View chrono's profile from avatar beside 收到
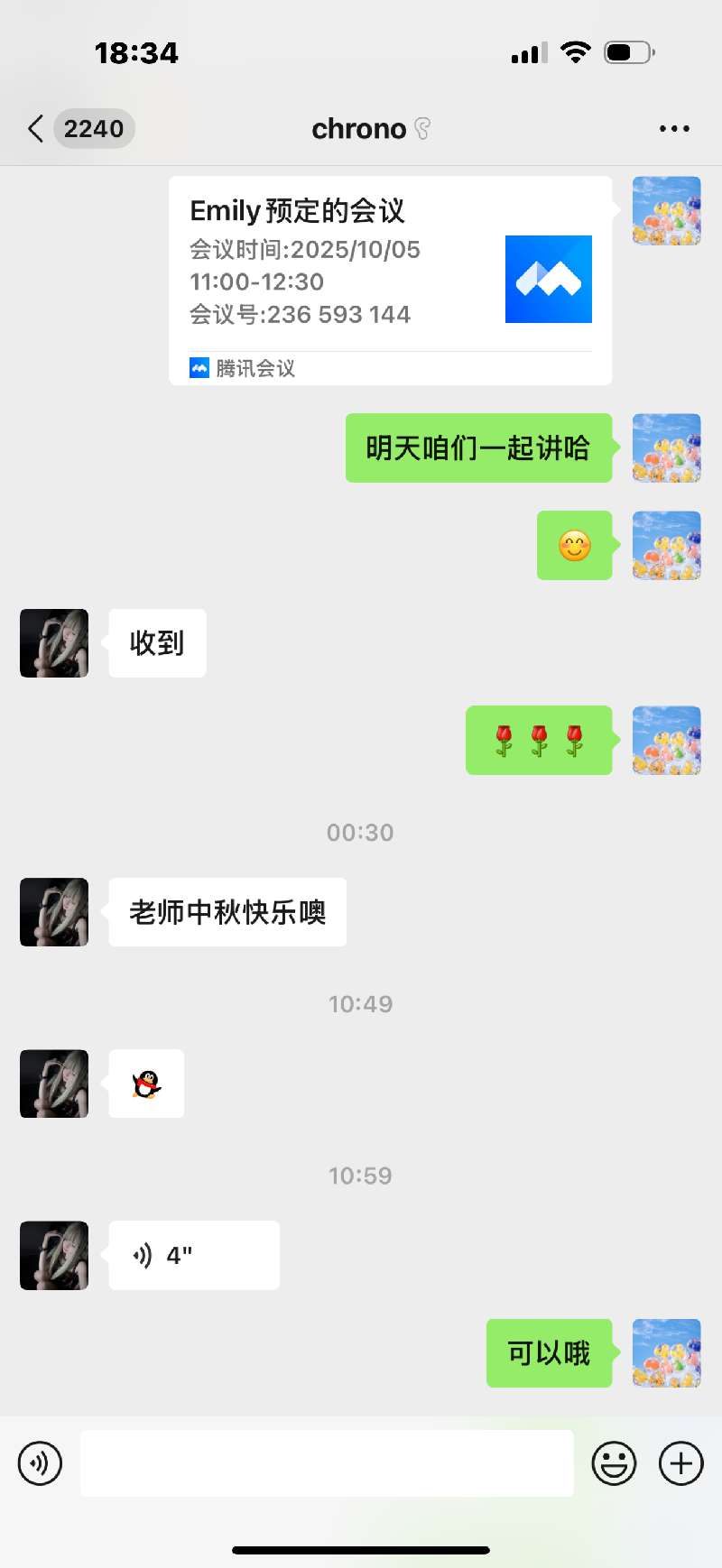This screenshot has height=1568, width=722. click(54, 643)
